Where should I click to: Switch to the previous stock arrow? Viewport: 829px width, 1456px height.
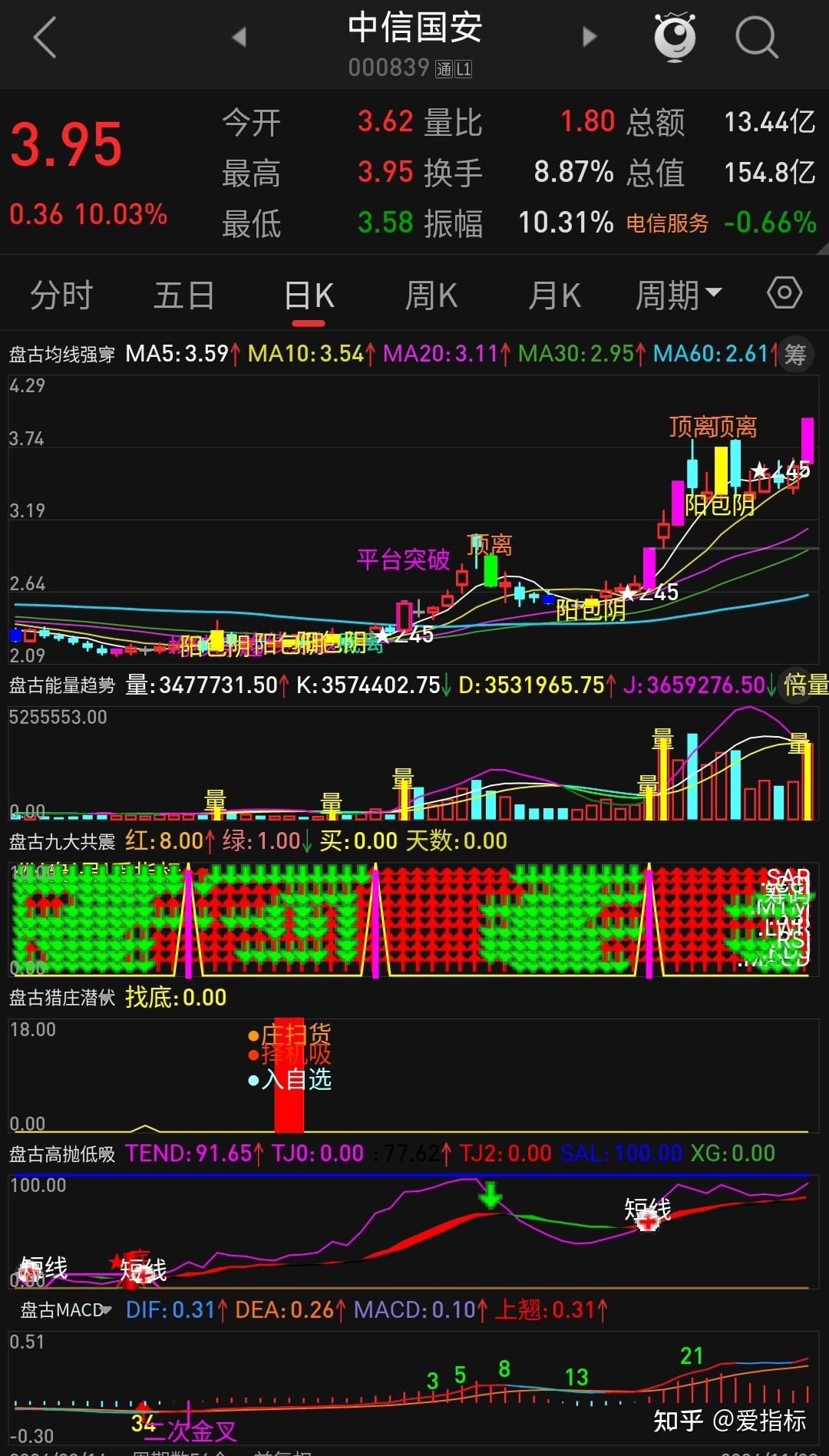coord(239,36)
